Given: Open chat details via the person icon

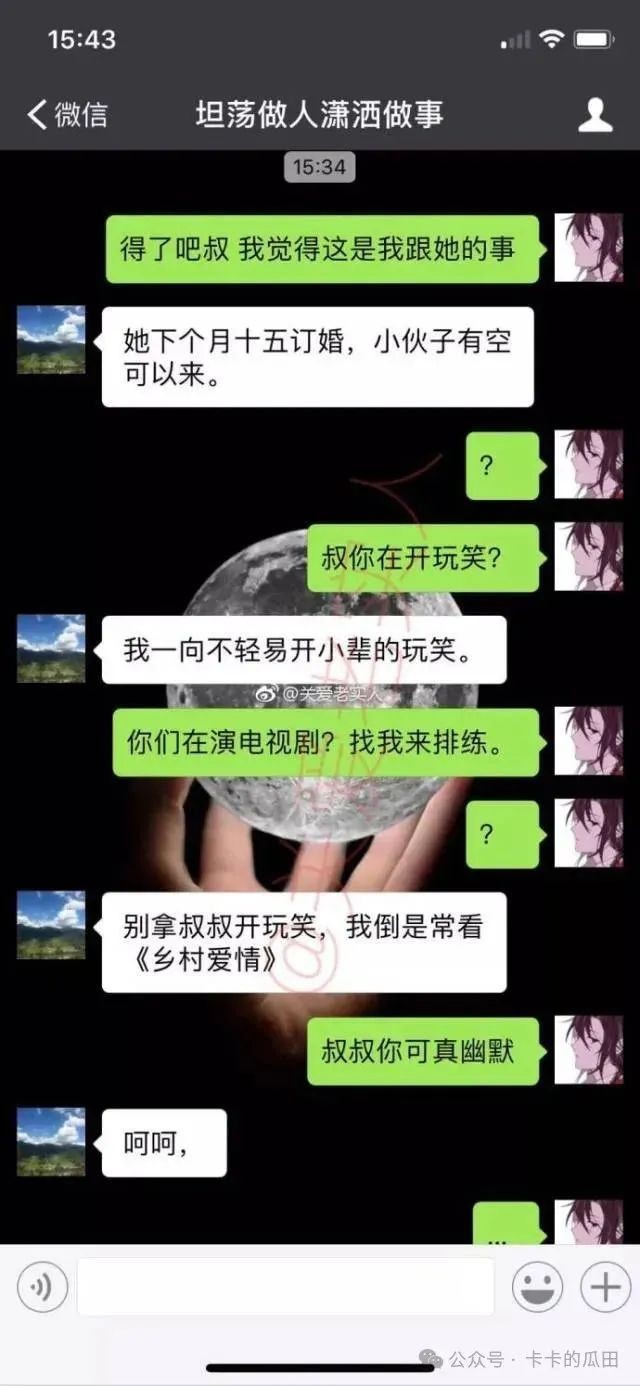Looking at the screenshot, I should click(x=595, y=115).
